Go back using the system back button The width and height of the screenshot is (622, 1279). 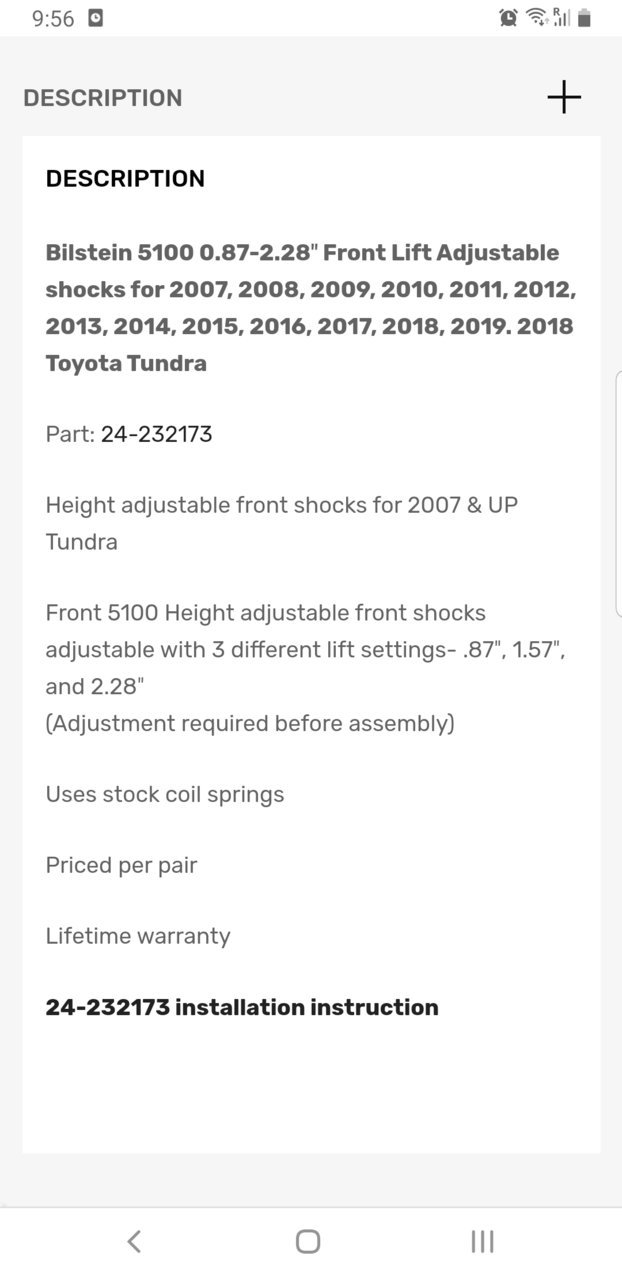point(134,1241)
